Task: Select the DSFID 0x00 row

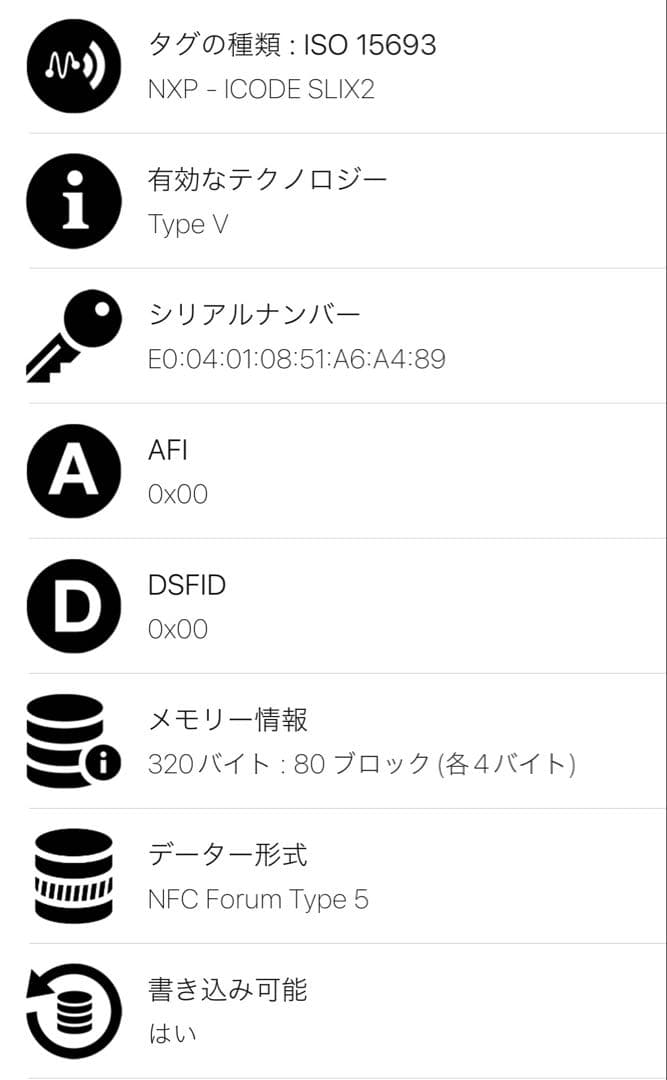Action: [333, 606]
